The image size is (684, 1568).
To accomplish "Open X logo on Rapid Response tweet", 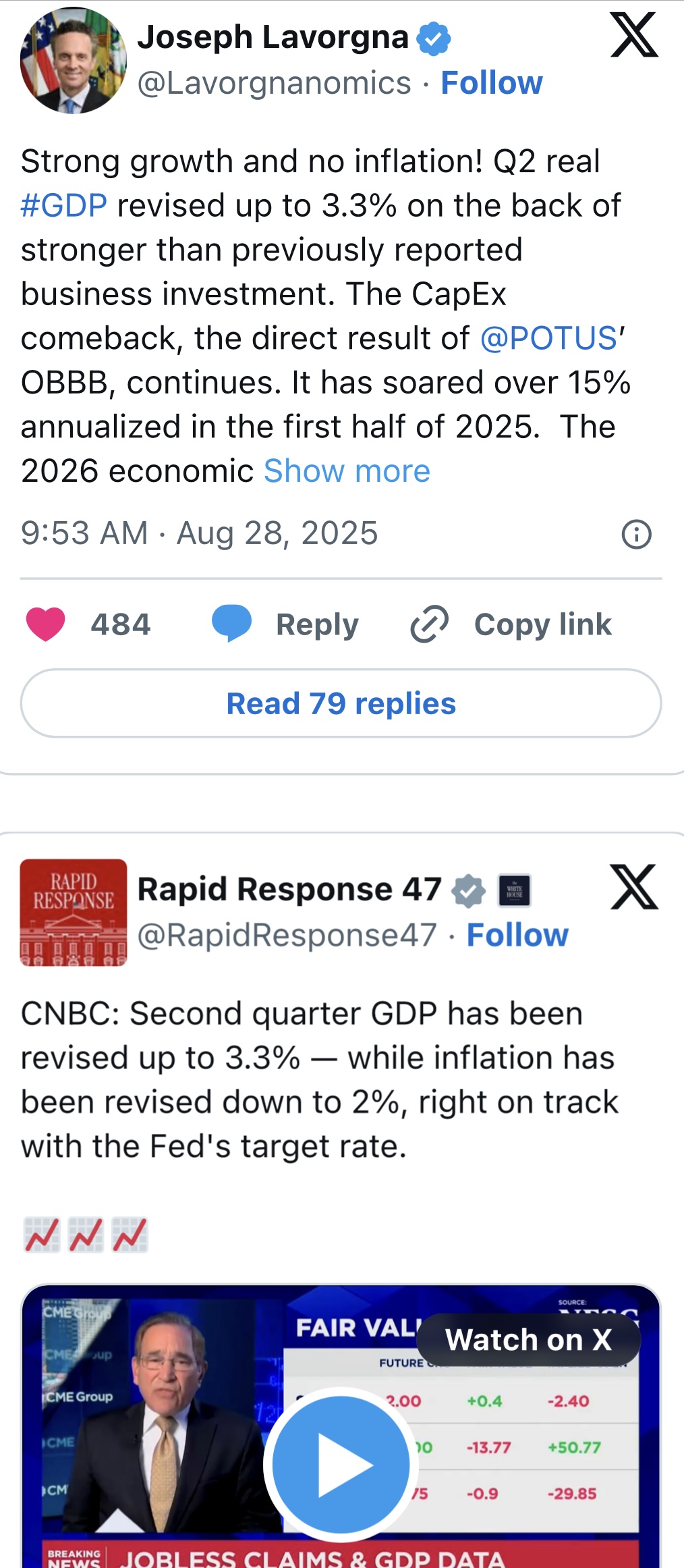I will (x=634, y=887).
